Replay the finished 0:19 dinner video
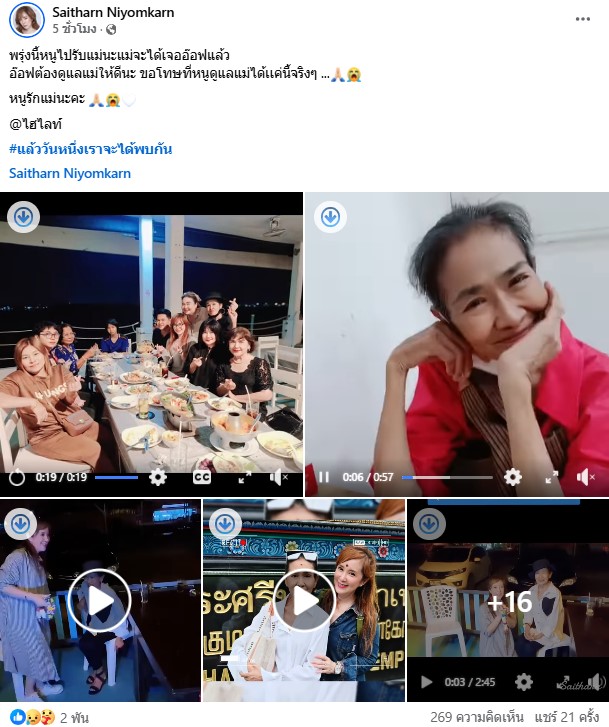Viewport: 609px width, 727px height. pyautogui.click(x=17, y=477)
